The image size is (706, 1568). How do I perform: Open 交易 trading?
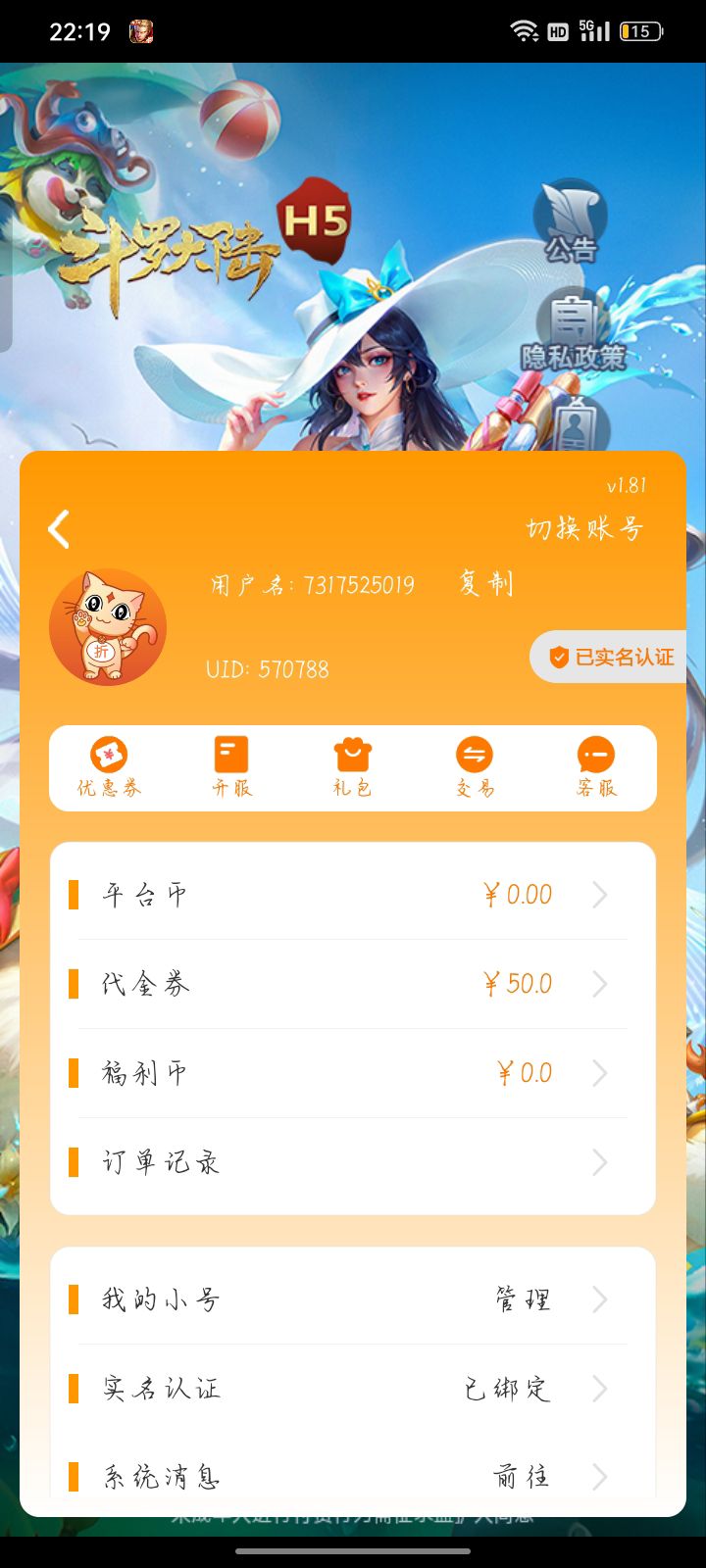[475, 766]
